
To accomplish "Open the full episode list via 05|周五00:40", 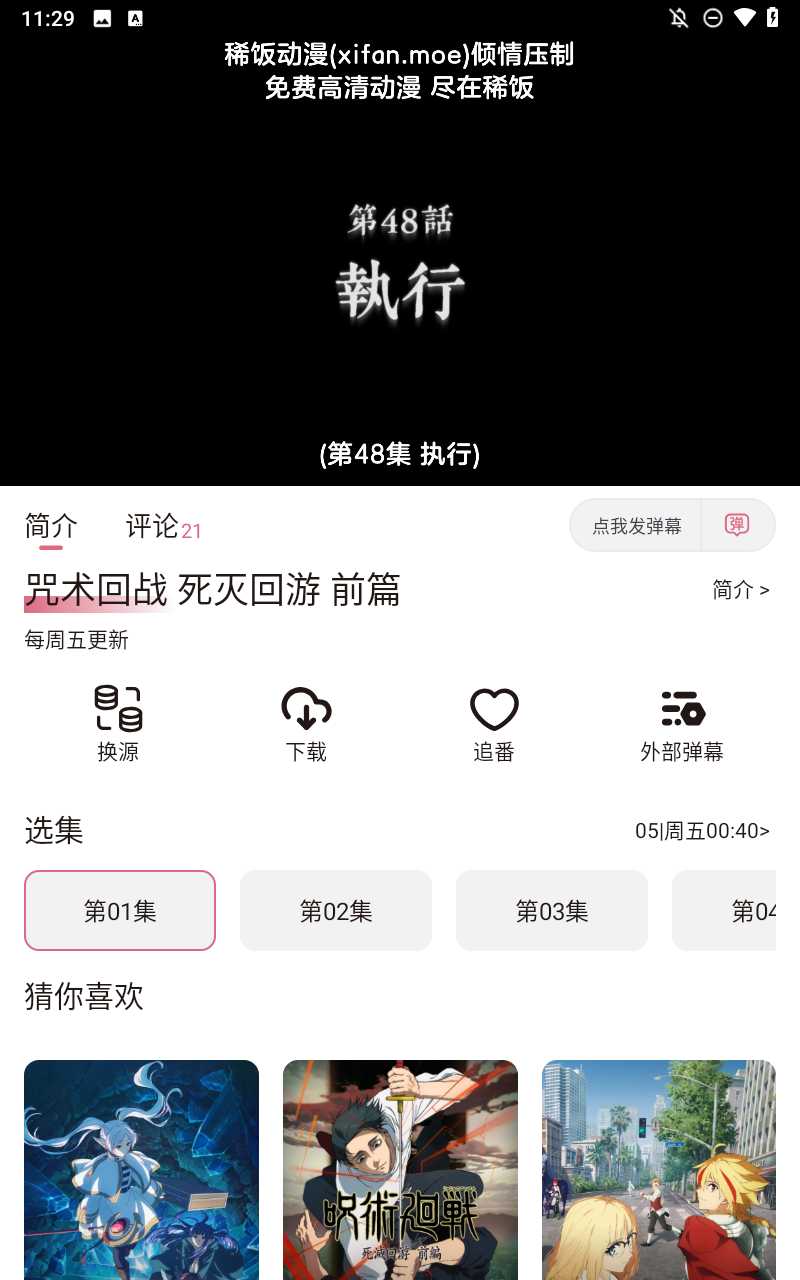I will point(702,831).
